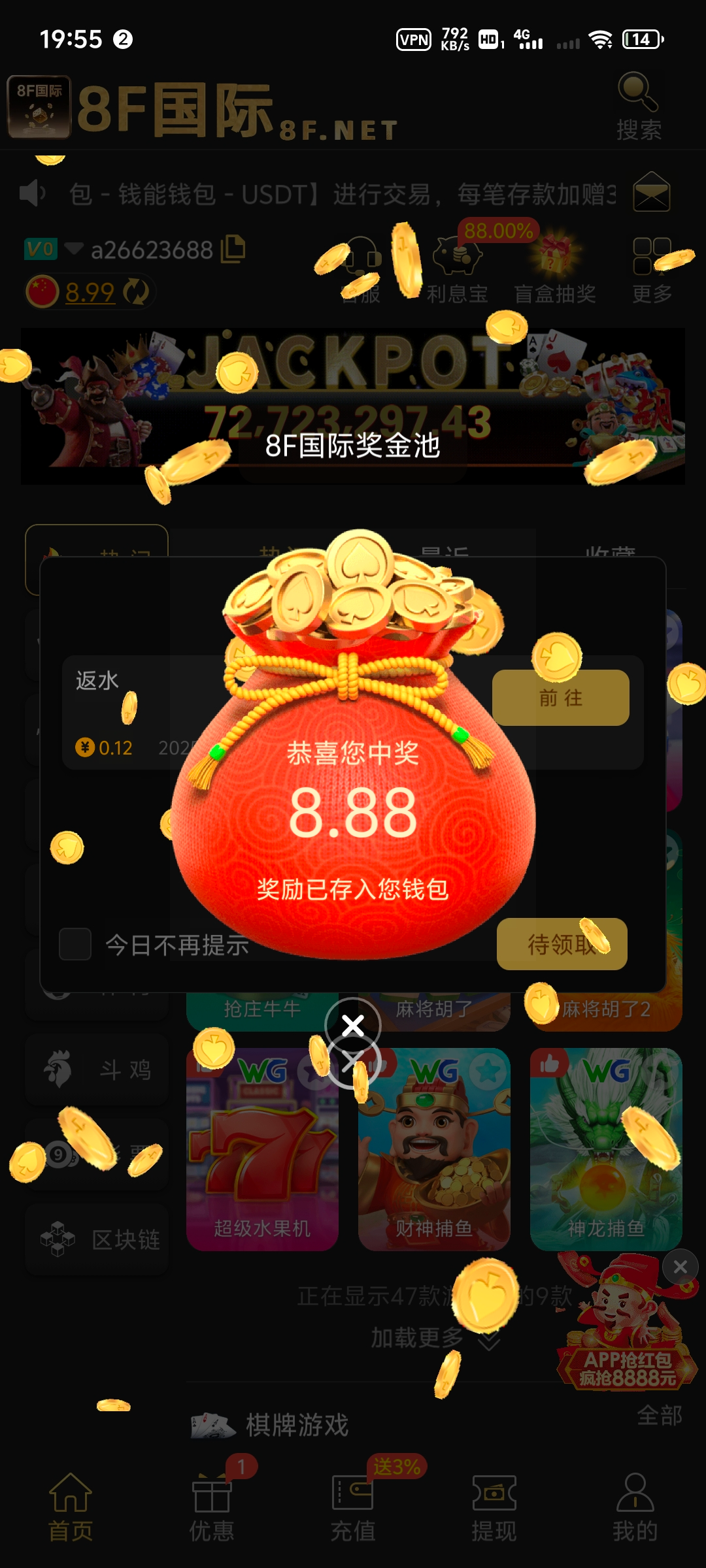Screen dimensions: 706x1568
Task: Switch to the 首页 tab
Action: 71,1507
